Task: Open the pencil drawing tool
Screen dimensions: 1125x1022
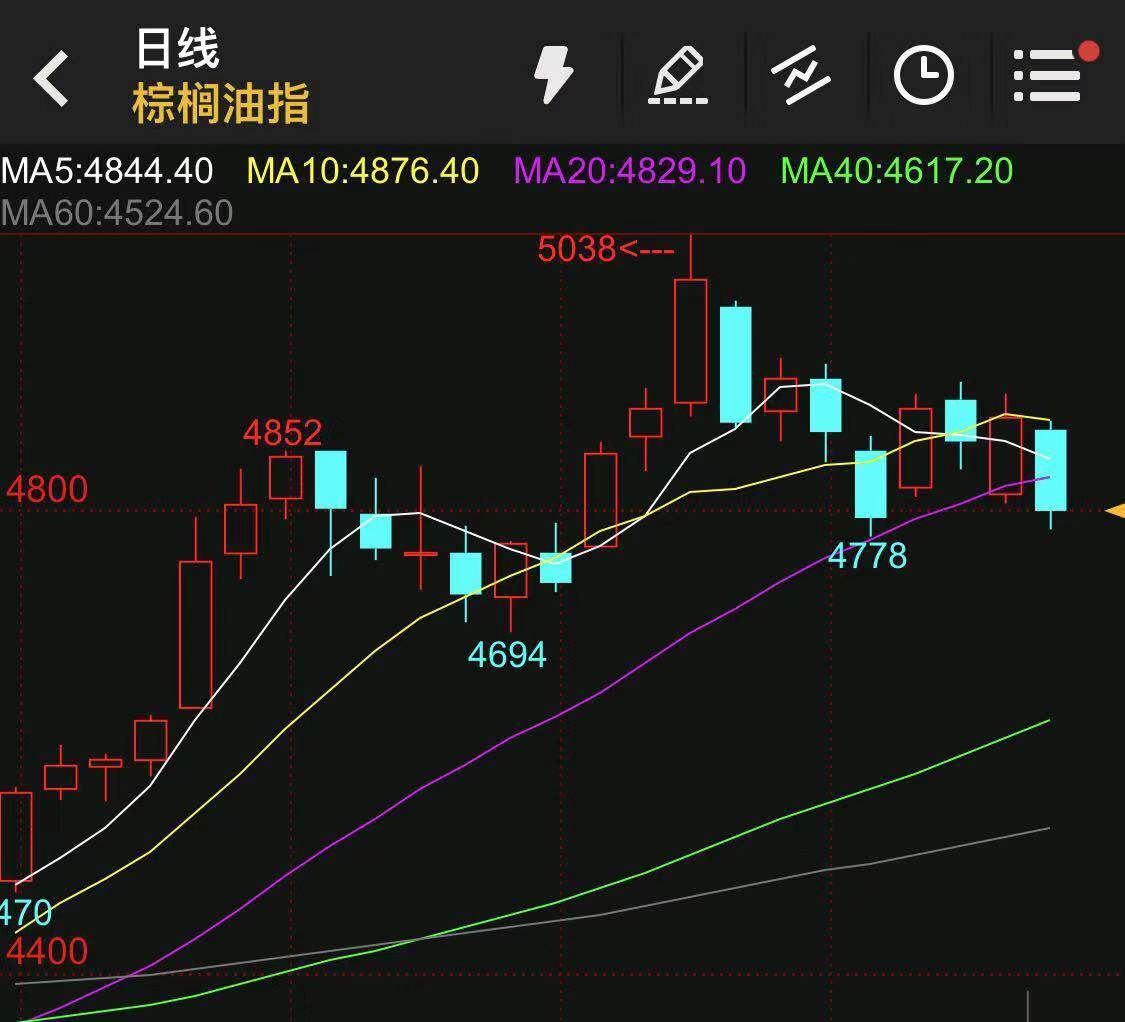Action: [x=678, y=75]
